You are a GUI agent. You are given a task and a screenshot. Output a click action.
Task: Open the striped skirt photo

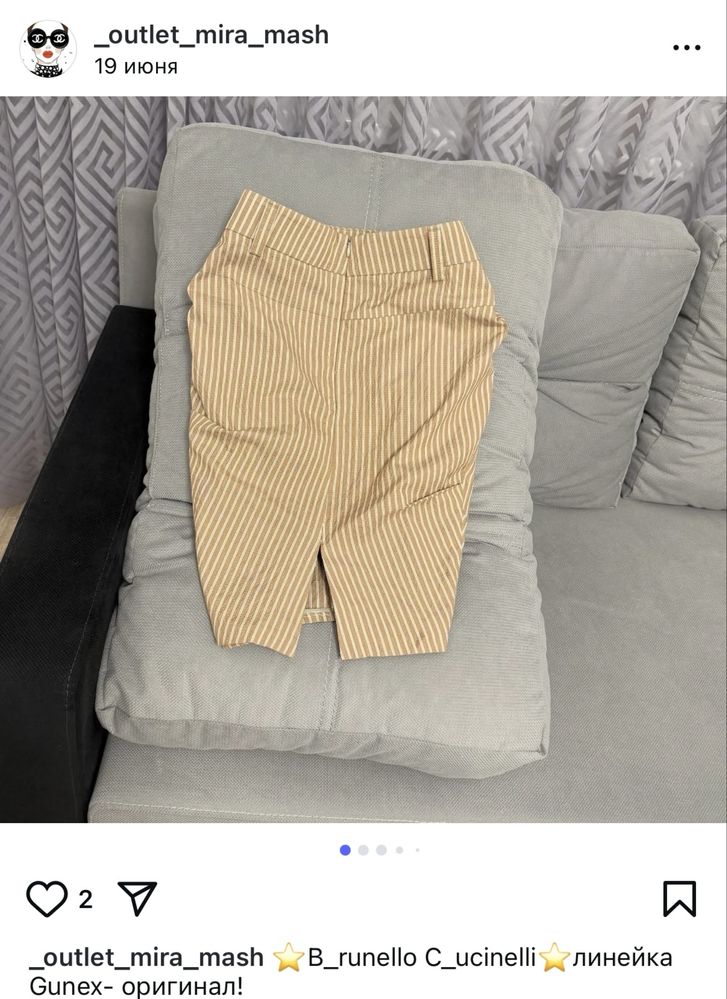(363, 459)
